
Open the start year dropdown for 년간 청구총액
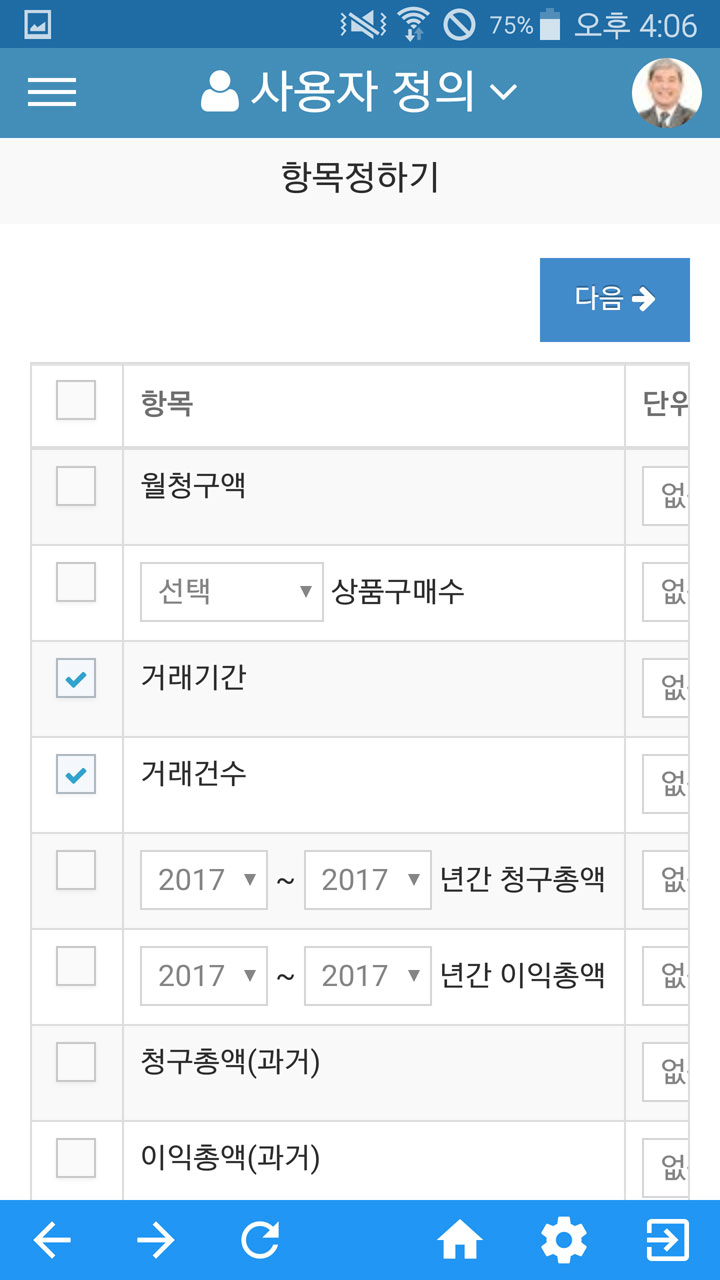coord(204,880)
